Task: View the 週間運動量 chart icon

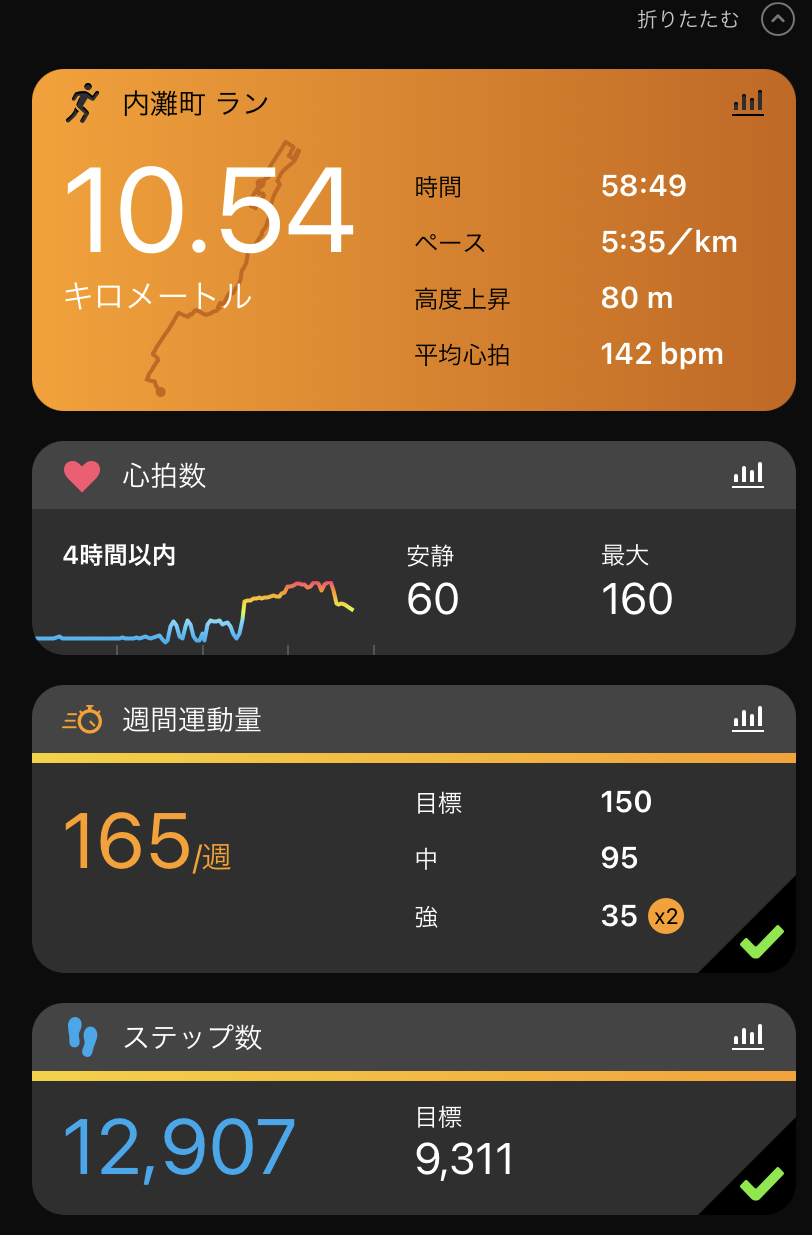Action: point(748,718)
